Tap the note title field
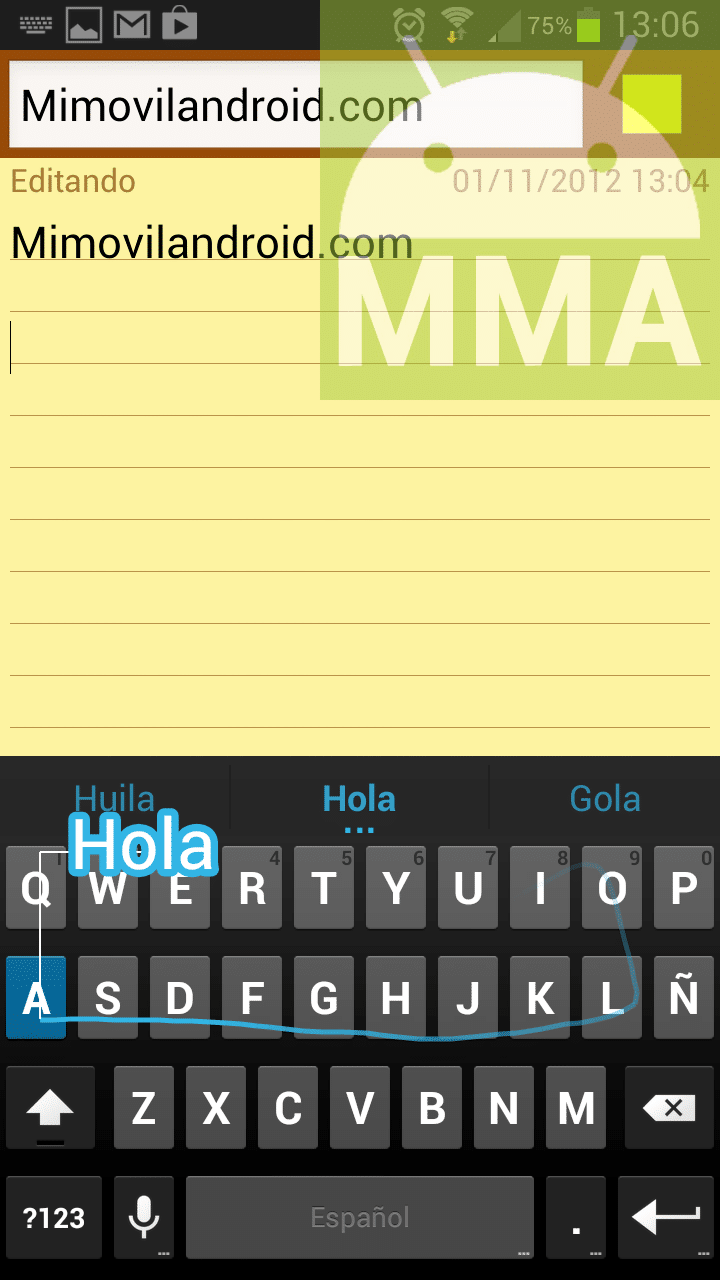This screenshot has width=720, height=1280. click(x=295, y=105)
